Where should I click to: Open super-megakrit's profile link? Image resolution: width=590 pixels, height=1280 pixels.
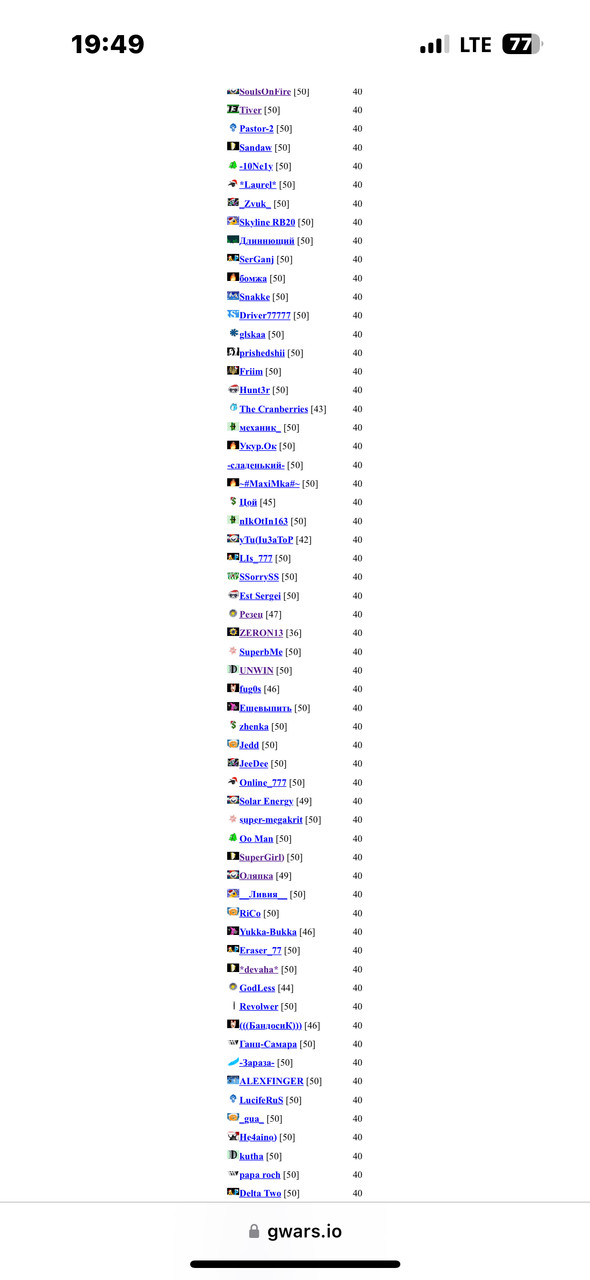[x=271, y=820]
